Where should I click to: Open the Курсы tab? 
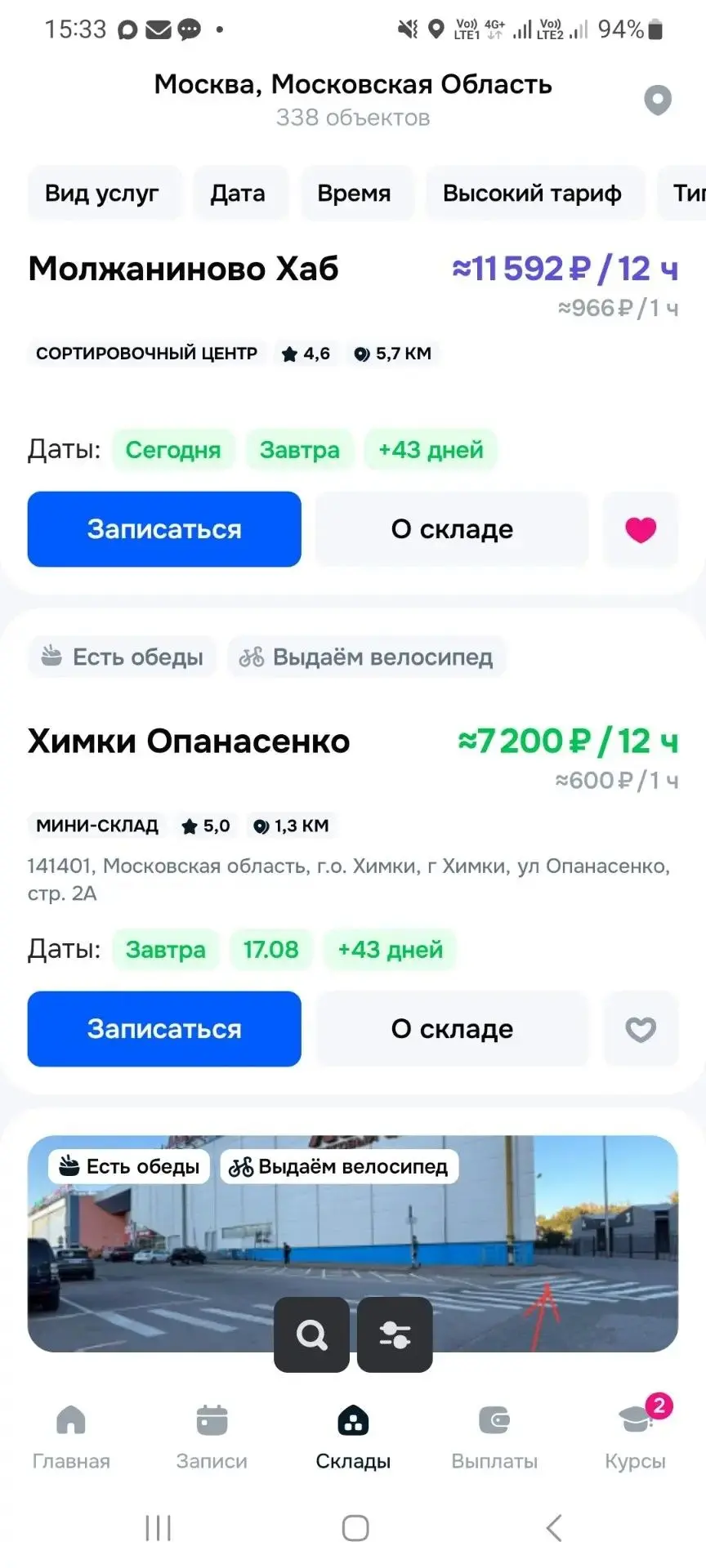[636, 1437]
